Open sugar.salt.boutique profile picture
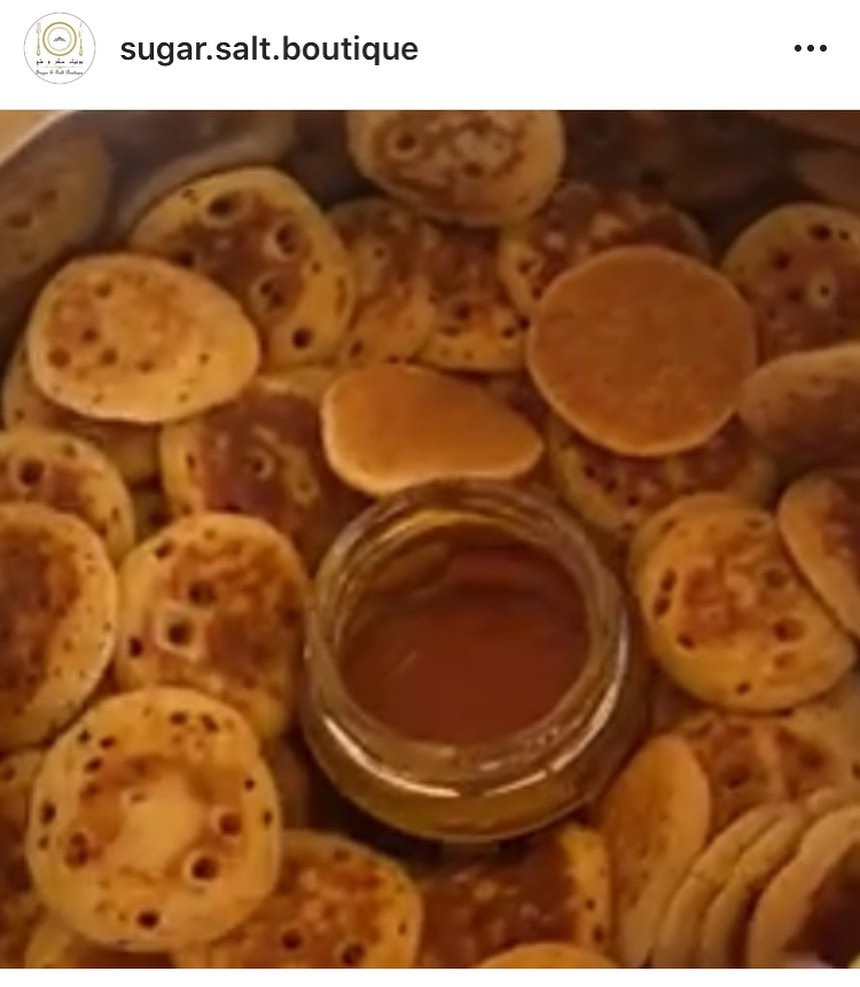Screen dimensions: 860x987 click(59, 48)
